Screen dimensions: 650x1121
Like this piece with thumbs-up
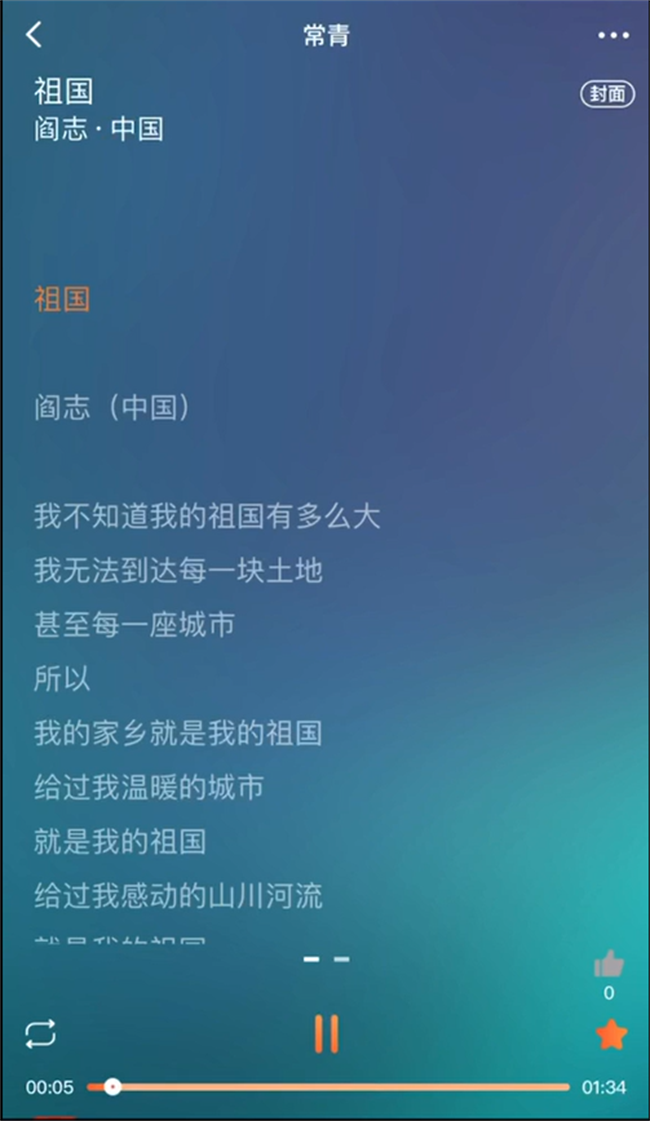pyautogui.click(x=609, y=965)
